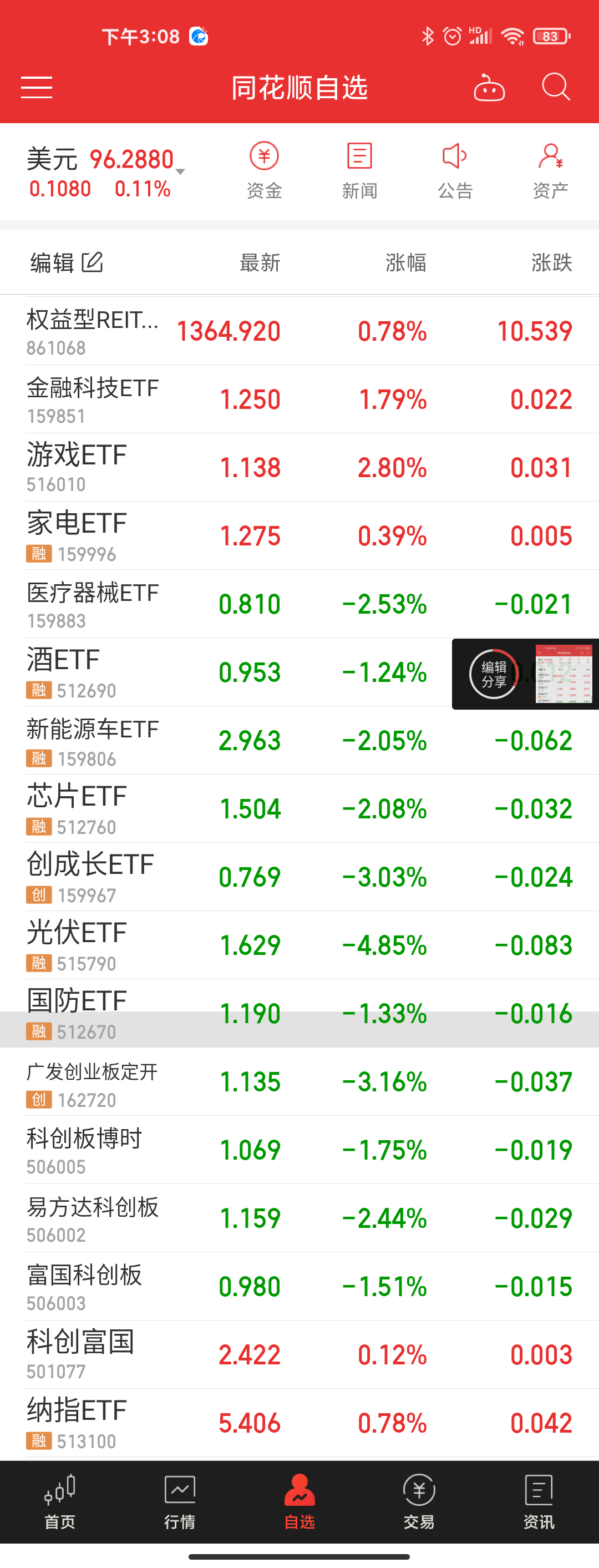This screenshot has height=1568, width=599.
Task: Open the robot assistant icon
Action: (x=489, y=88)
